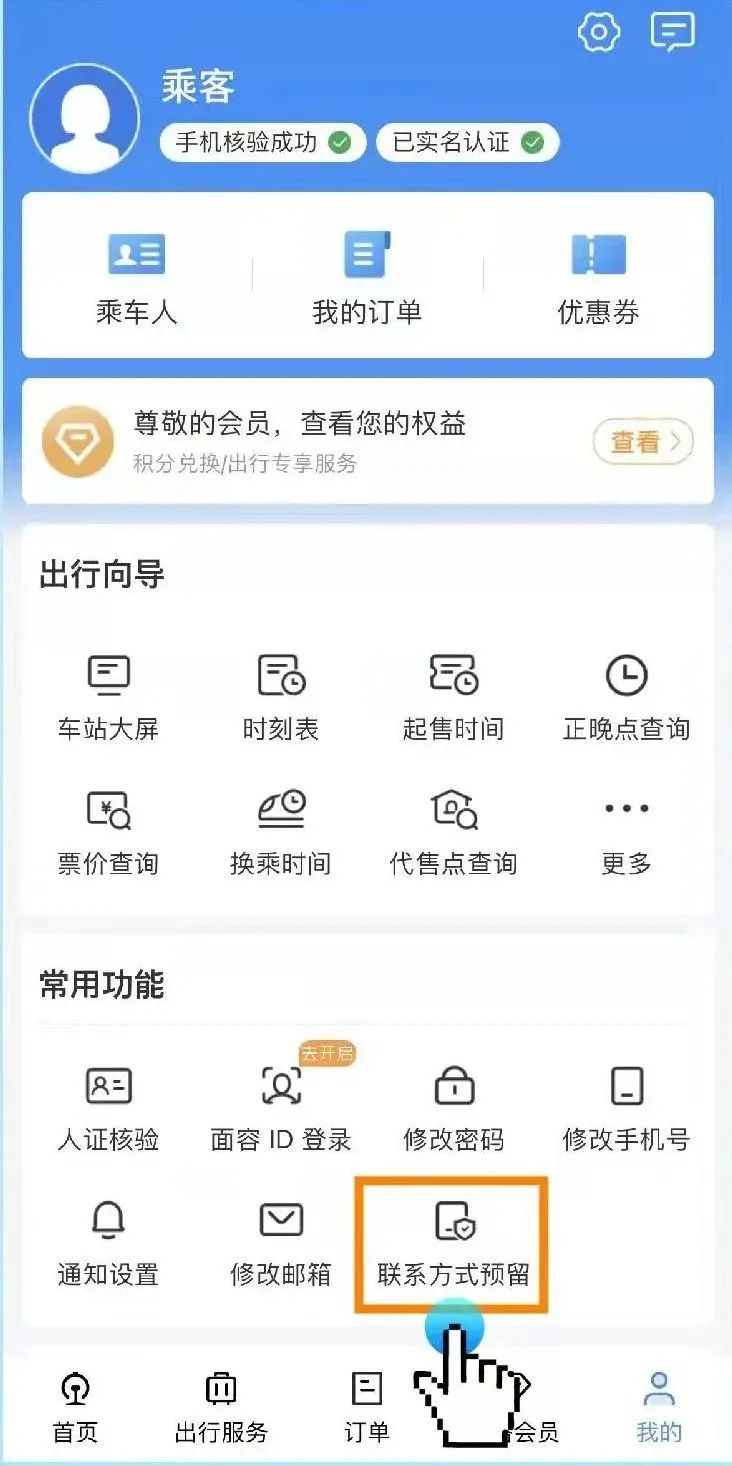Open 修改密码 to change password
The image size is (732, 1466).
(x=454, y=1105)
